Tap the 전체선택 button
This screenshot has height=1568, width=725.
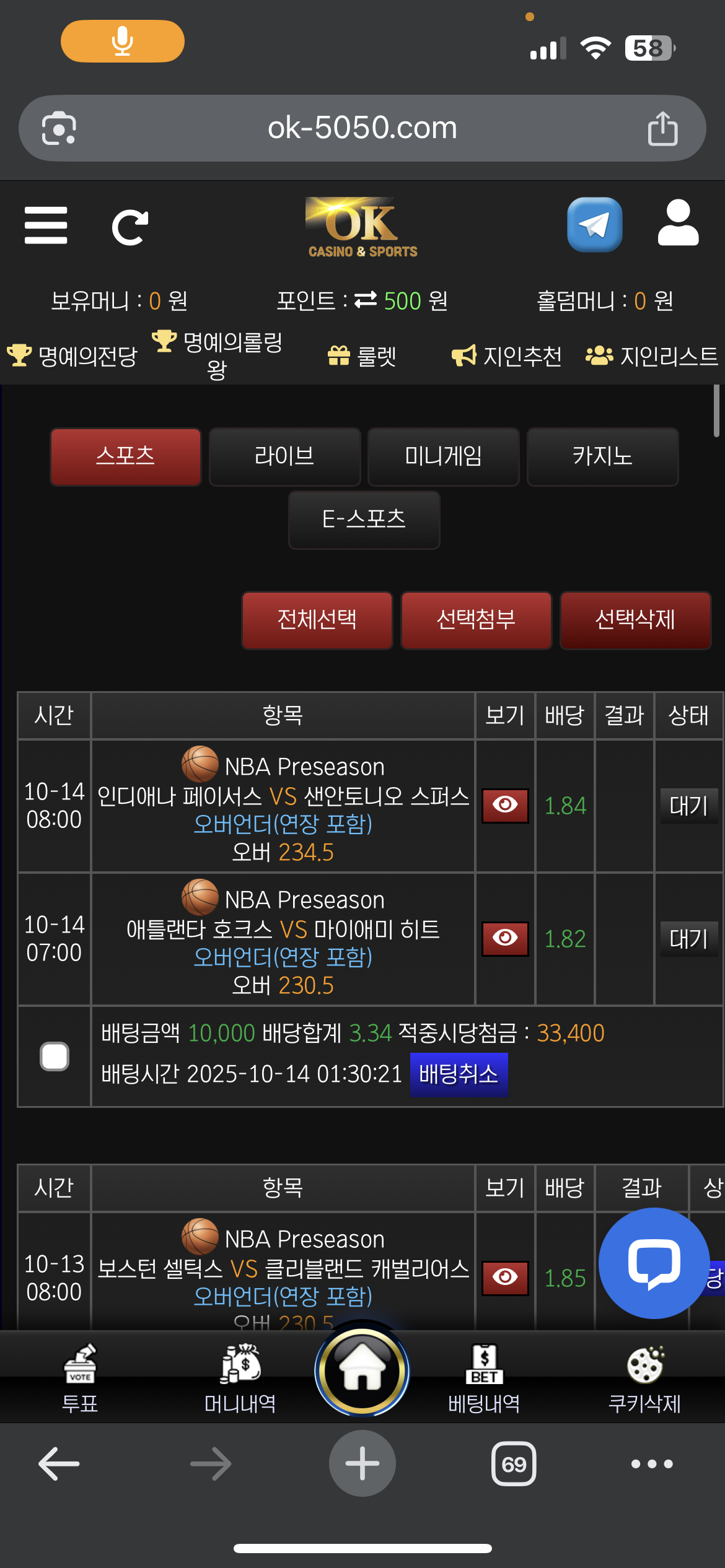317,620
